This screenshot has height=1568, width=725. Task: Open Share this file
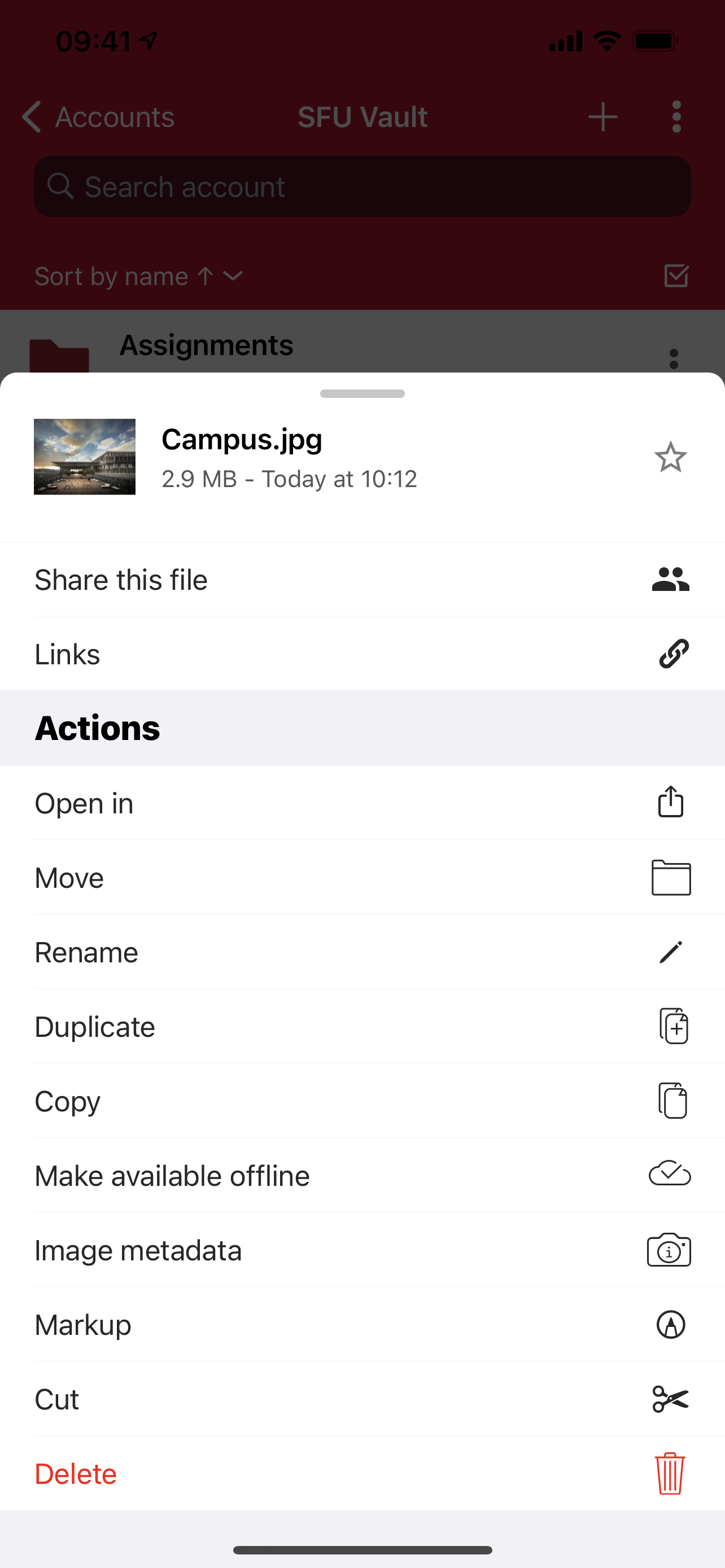tap(362, 580)
